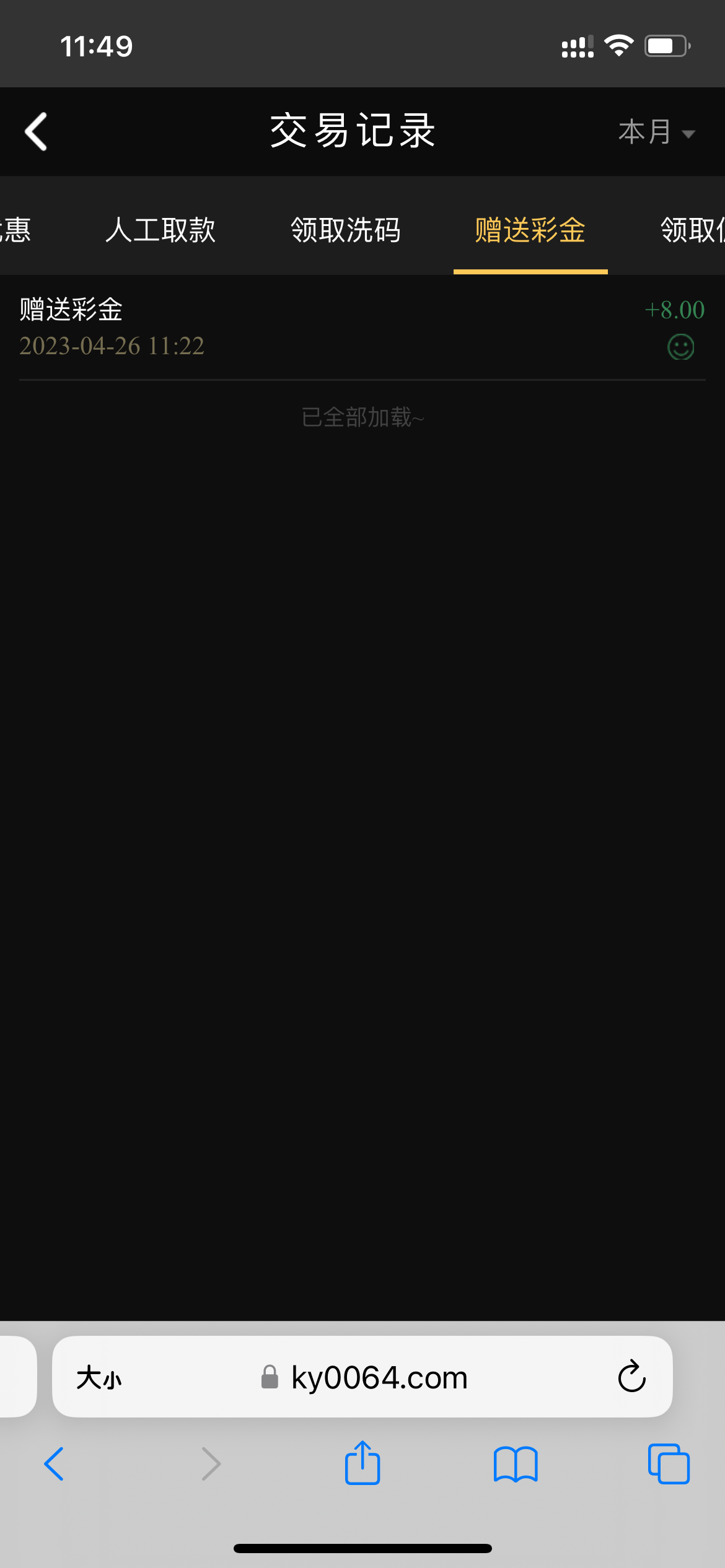This screenshot has width=725, height=1568.
Task: Tap the ky0064.com address bar
Action: coord(379,1377)
